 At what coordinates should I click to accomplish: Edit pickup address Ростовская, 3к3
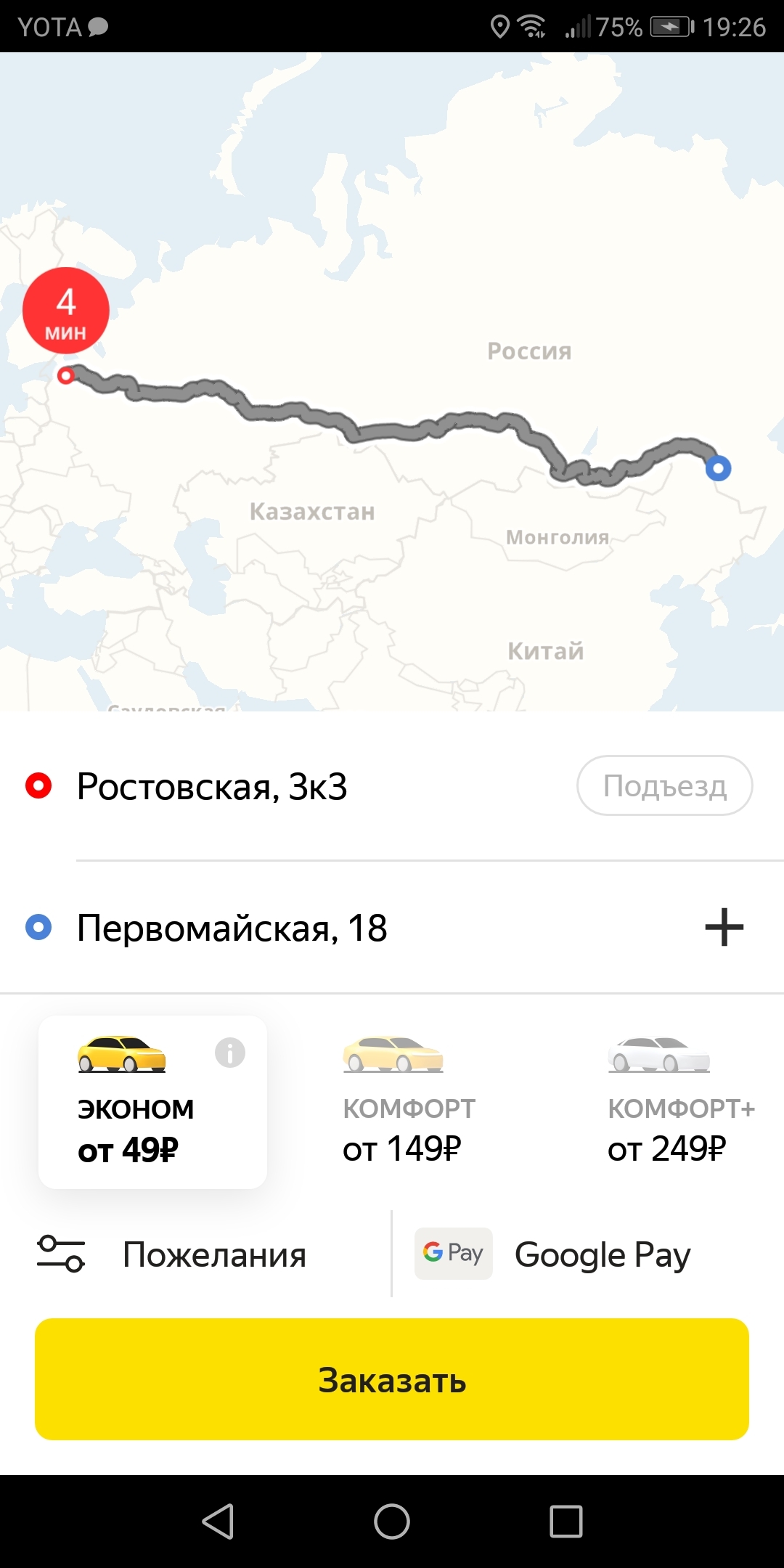pos(212,787)
